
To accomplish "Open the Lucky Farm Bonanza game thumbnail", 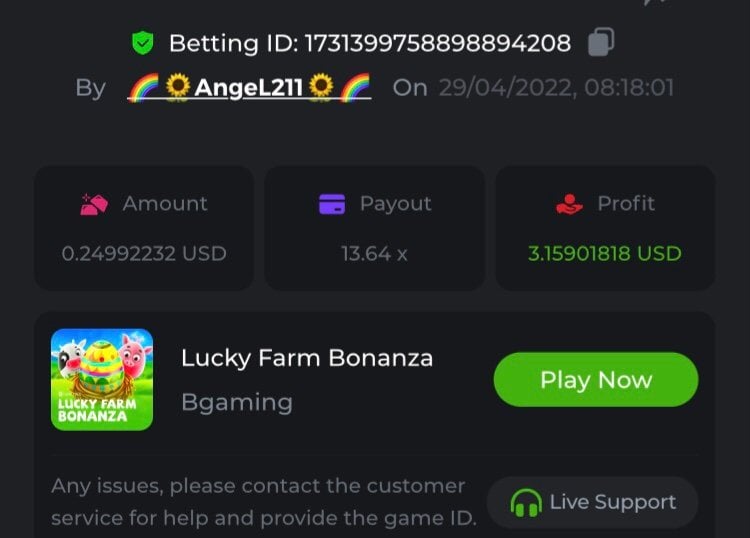I will (x=102, y=380).
